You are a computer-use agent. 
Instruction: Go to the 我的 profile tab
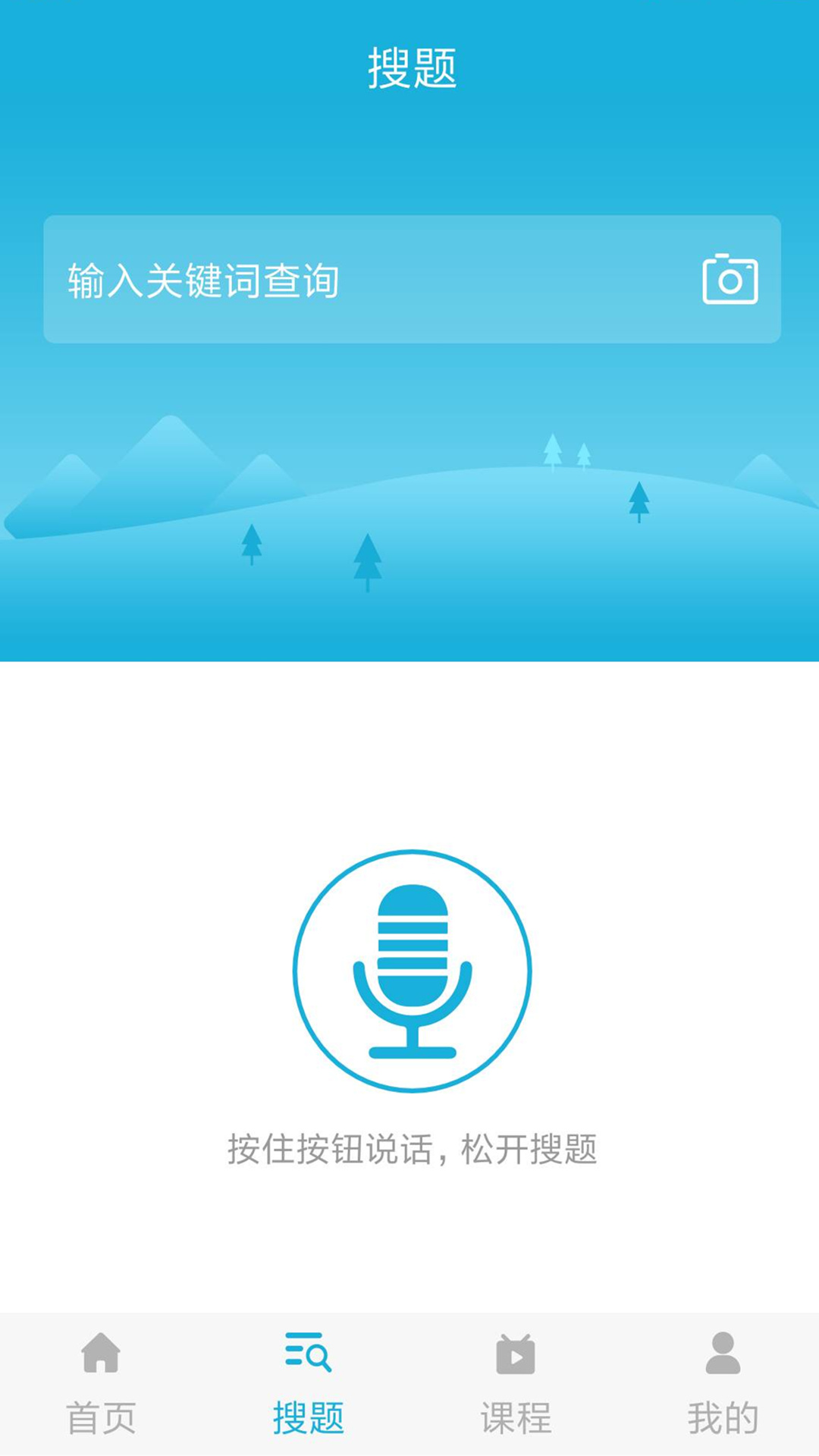click(723, 1384)
